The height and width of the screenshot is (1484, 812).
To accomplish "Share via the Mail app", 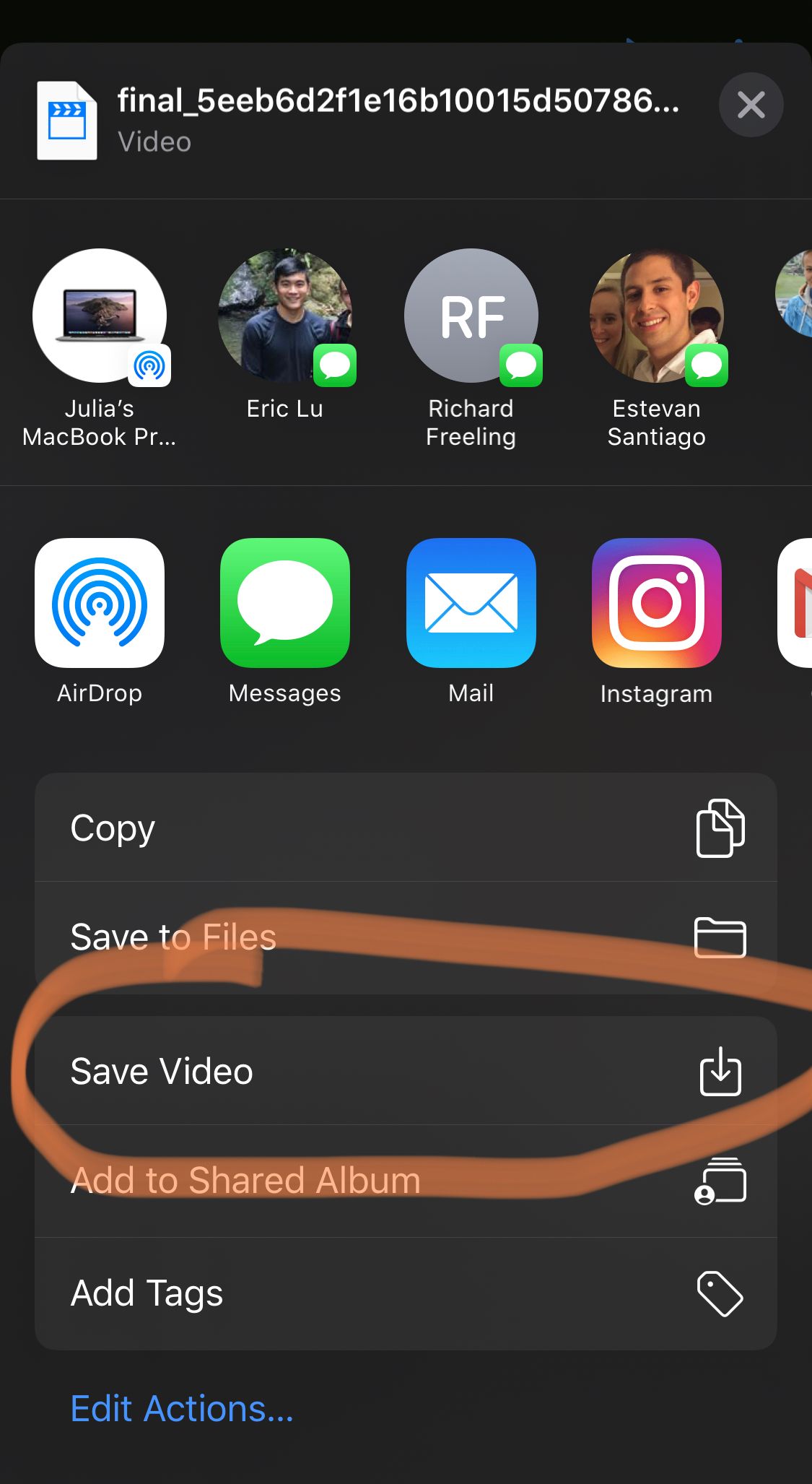I will point(471,603).
